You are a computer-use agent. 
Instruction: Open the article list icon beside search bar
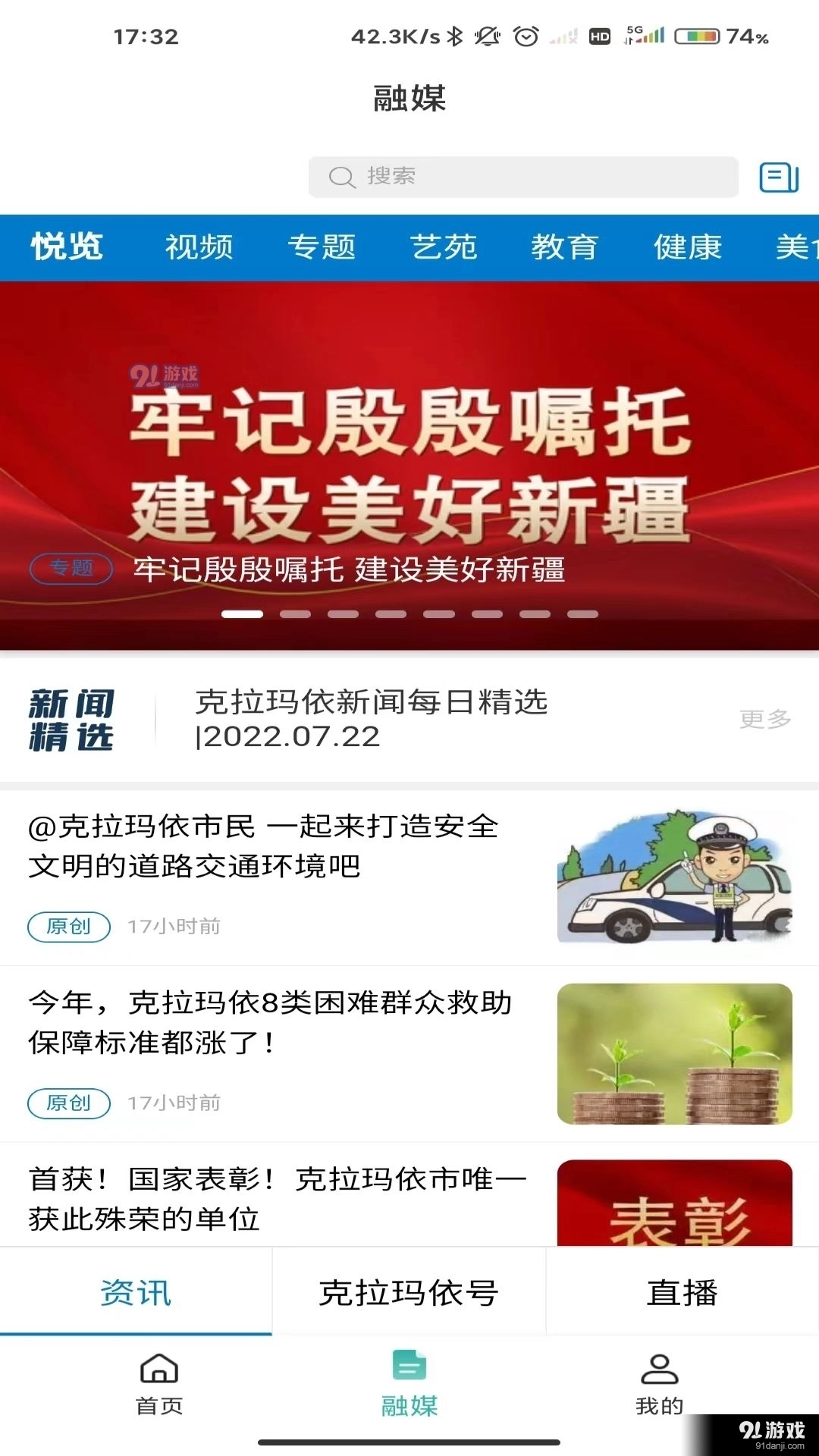[779, 177]
